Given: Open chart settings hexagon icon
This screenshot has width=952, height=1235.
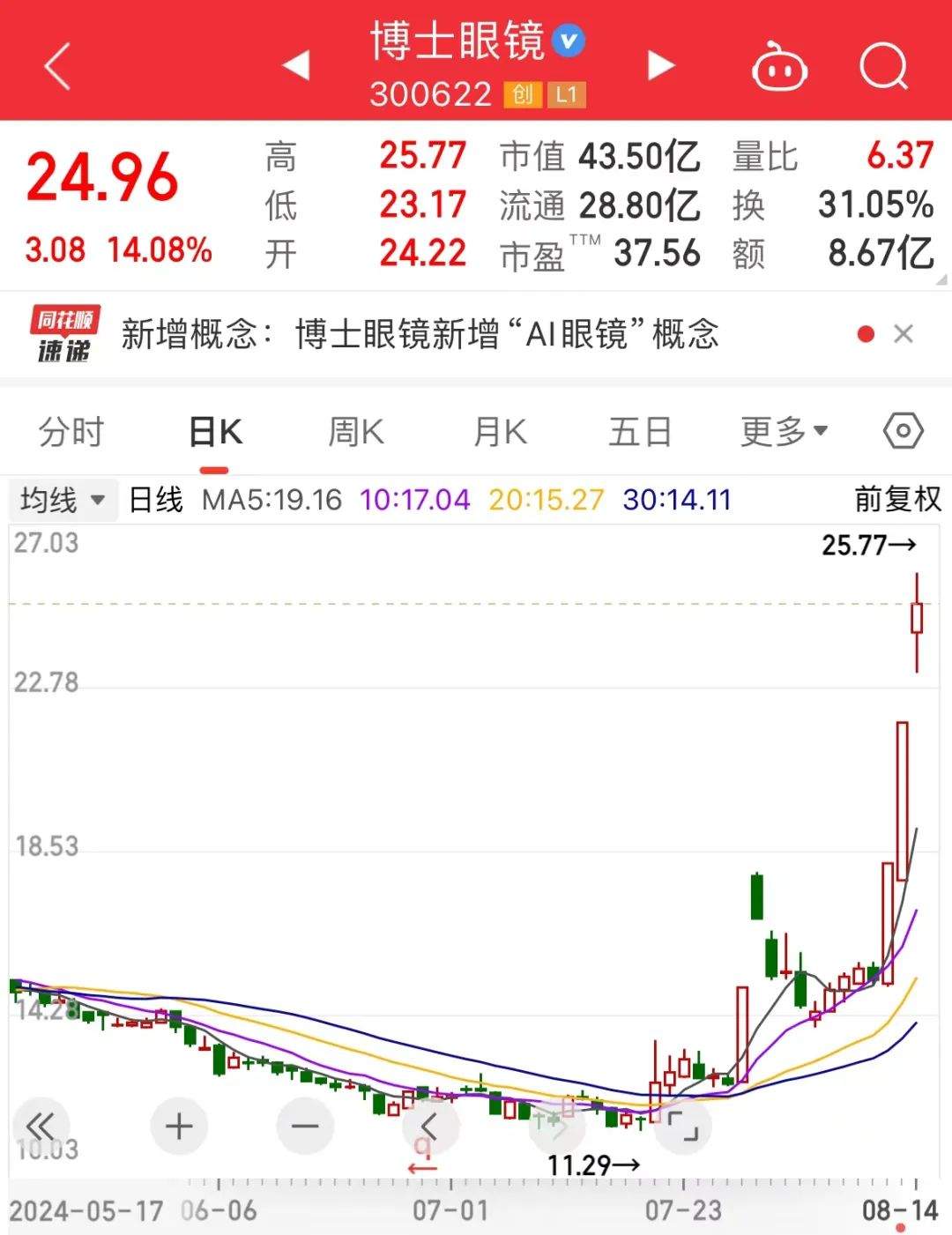Looking at the screenshot, I should click(903, 432).
